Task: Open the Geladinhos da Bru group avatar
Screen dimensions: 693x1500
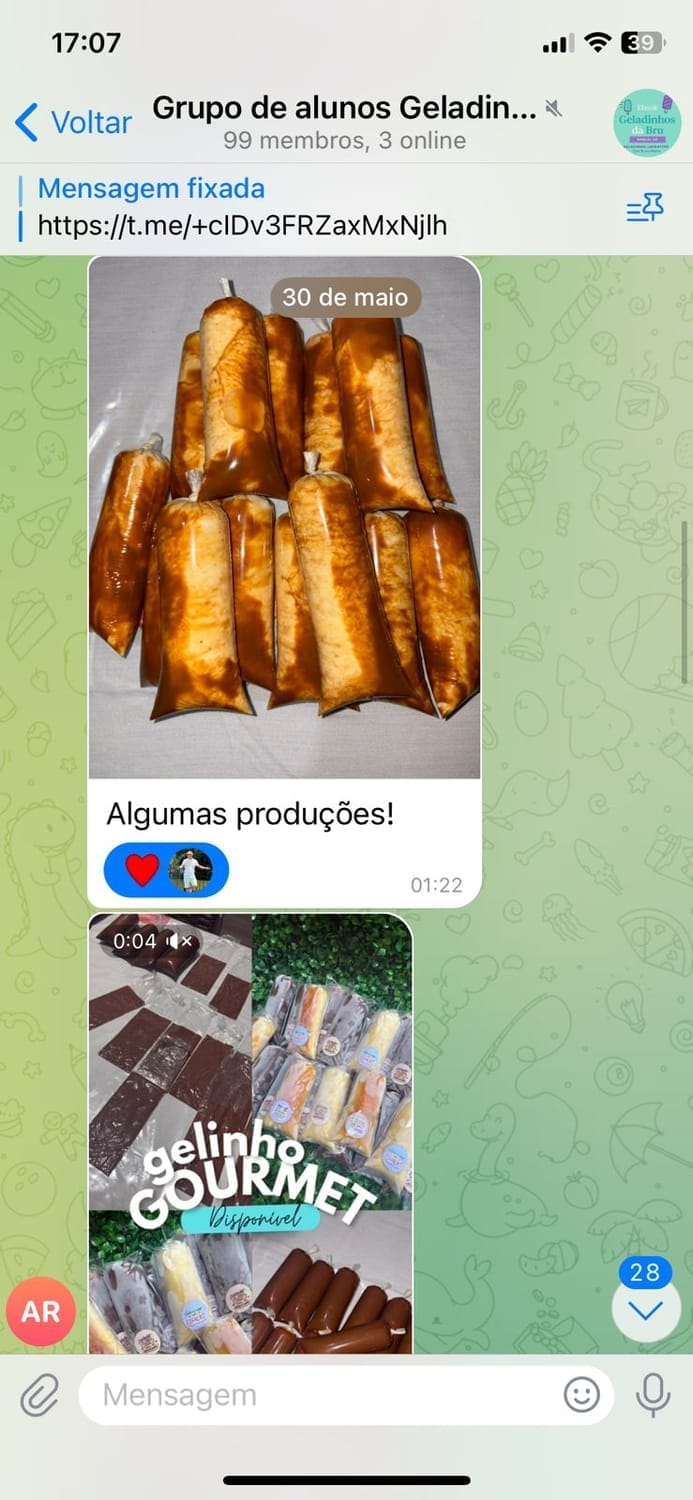Action: tap(646, 122)
